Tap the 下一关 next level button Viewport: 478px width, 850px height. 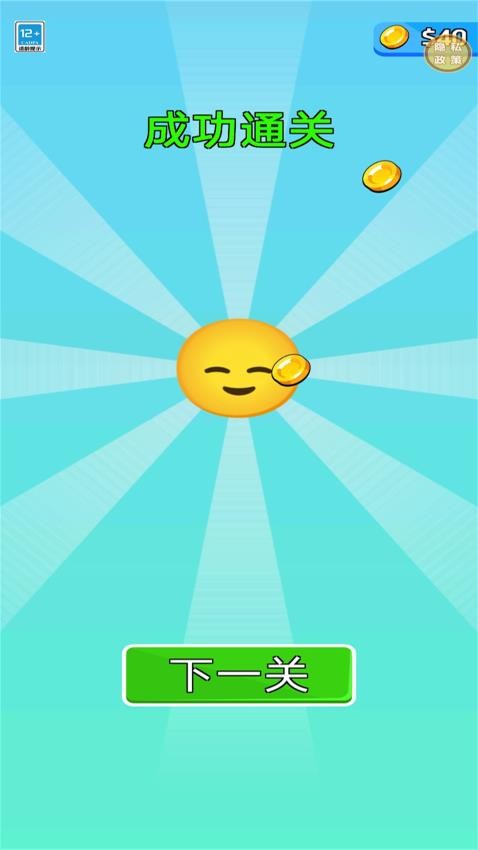tap(239, 675)
